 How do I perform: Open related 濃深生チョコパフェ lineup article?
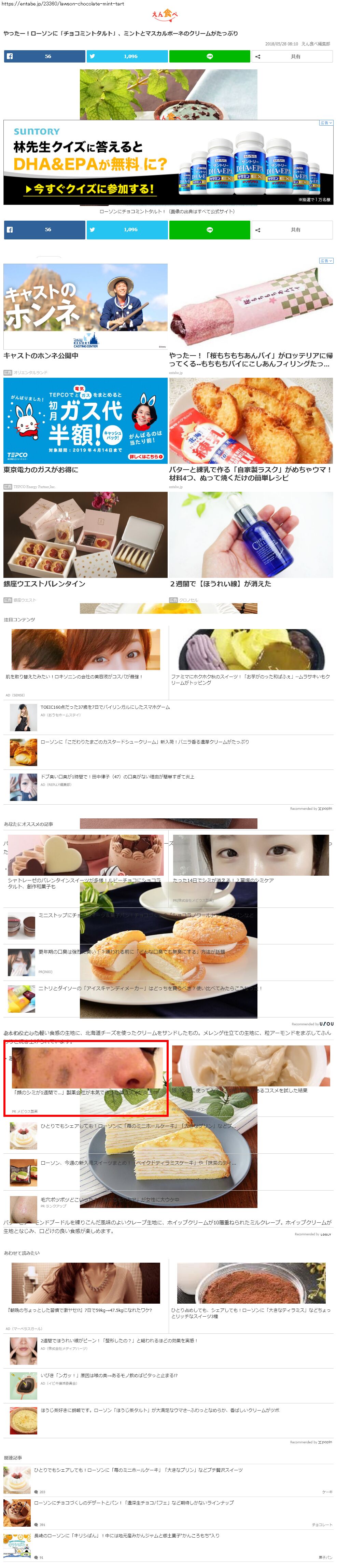pos(134,1502)
